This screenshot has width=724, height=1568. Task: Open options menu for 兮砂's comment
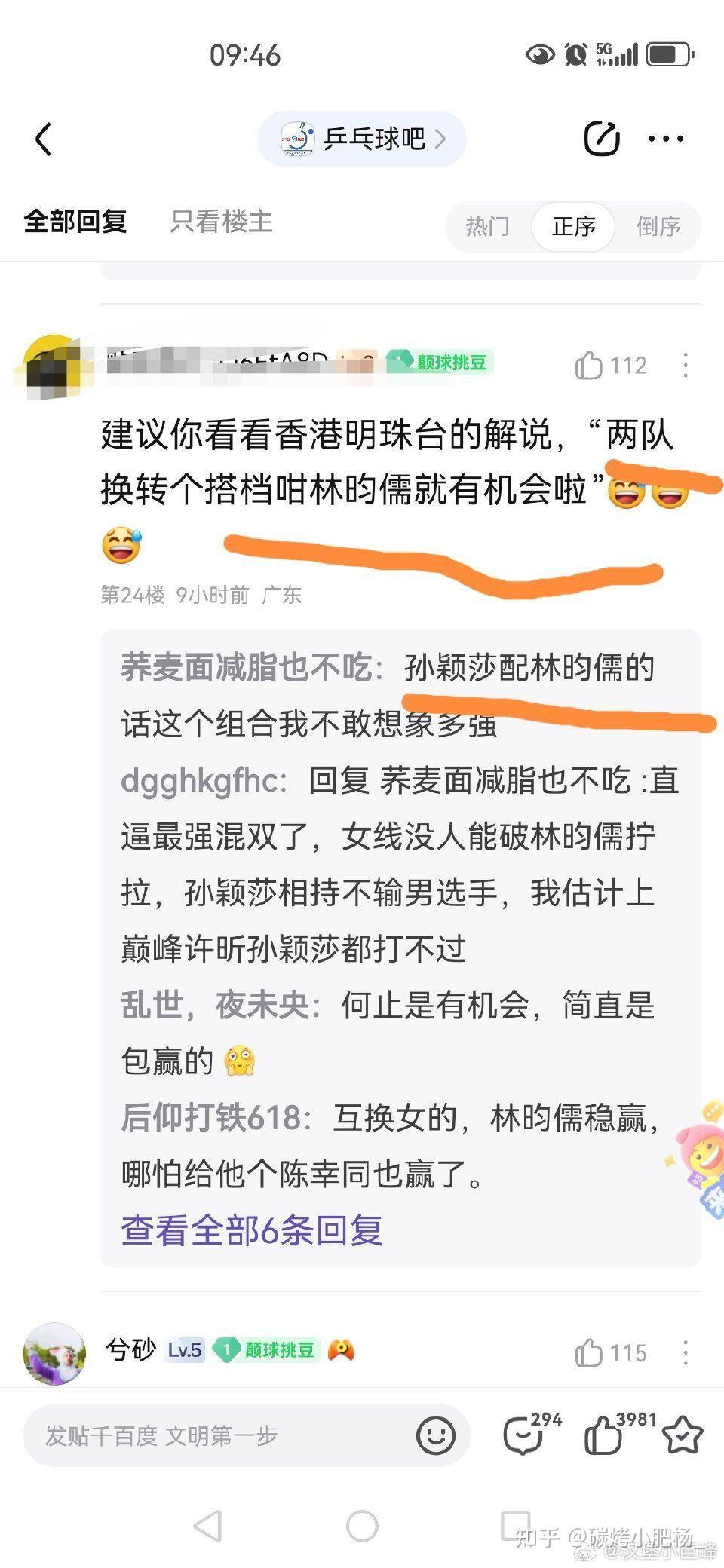pyautogui.click(x=685, y=1353)
